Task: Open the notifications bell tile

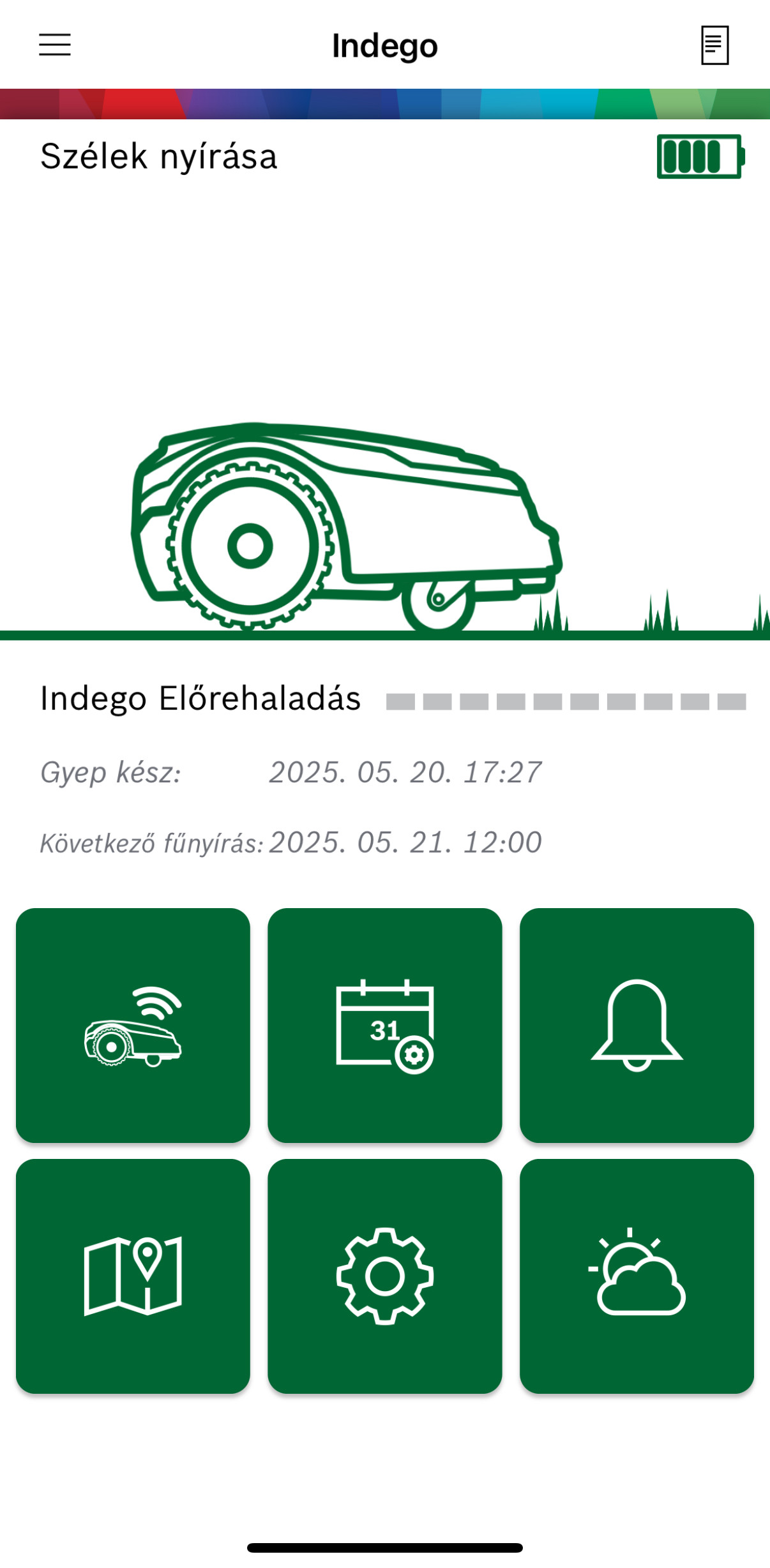Action: (637, 1025)
